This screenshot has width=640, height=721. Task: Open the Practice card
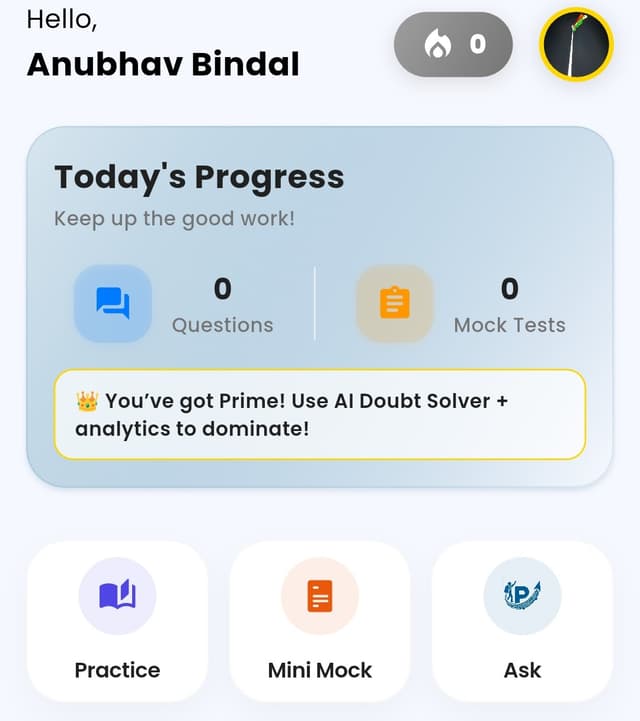pyautogui.click(x=117, y=621)
